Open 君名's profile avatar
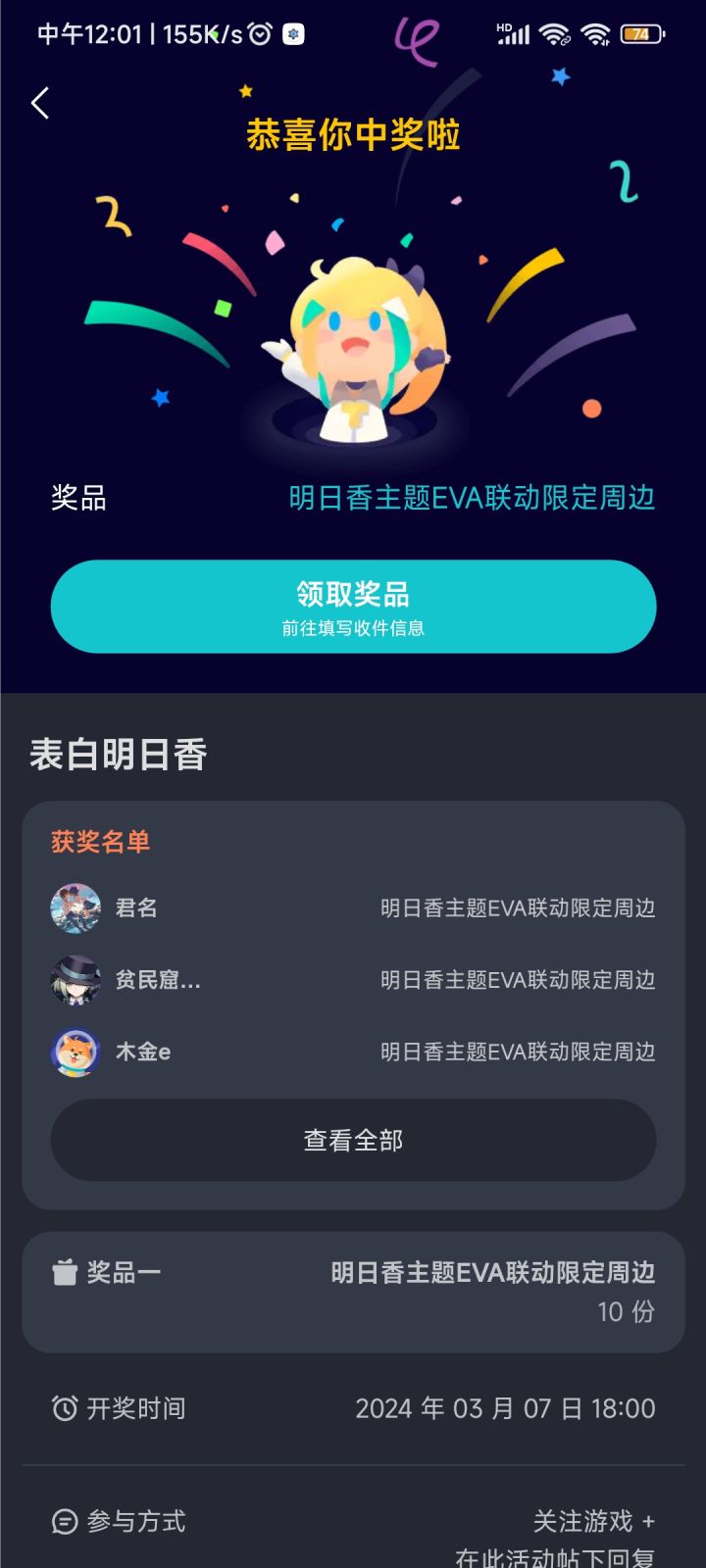706x1568 pixels. coord(76,908)
